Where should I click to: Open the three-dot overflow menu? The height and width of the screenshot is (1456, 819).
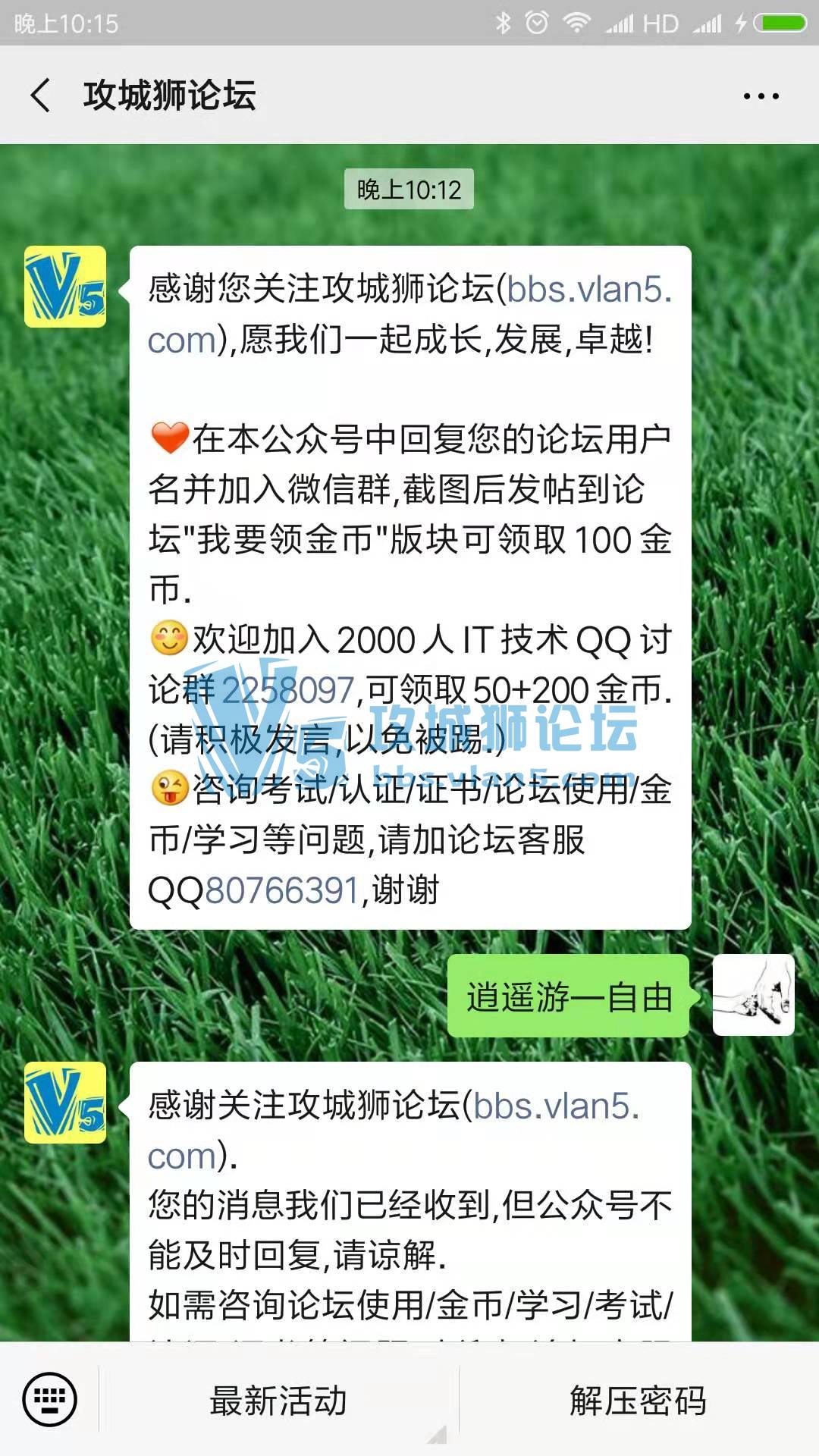[761, 96]
